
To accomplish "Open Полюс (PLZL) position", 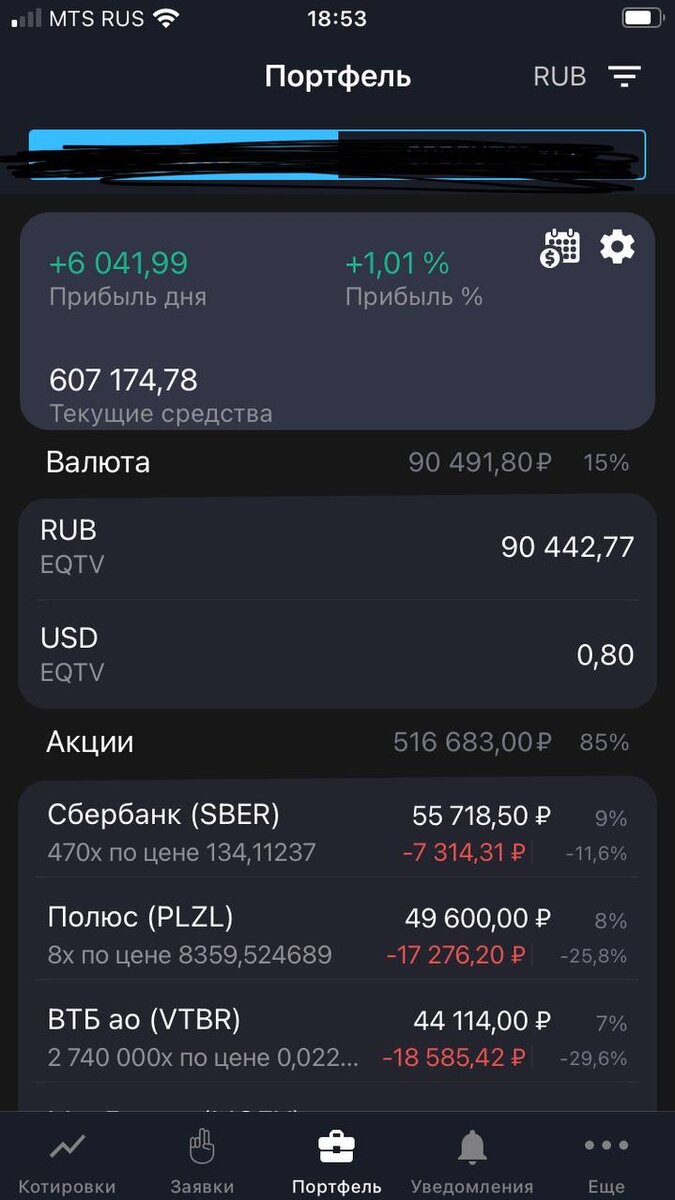I will (x=337, y=934).
